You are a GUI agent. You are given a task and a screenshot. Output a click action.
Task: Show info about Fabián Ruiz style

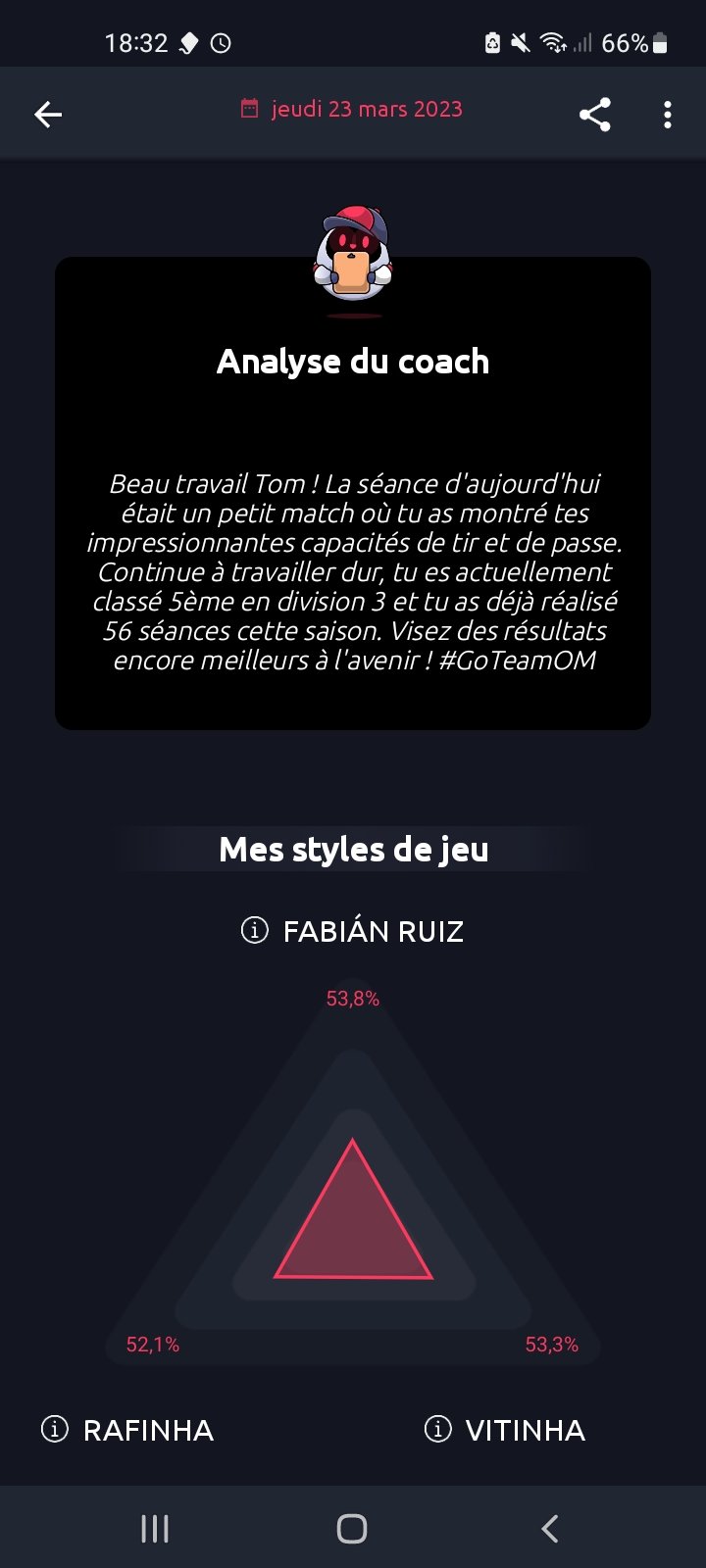[x=254, y=930]
